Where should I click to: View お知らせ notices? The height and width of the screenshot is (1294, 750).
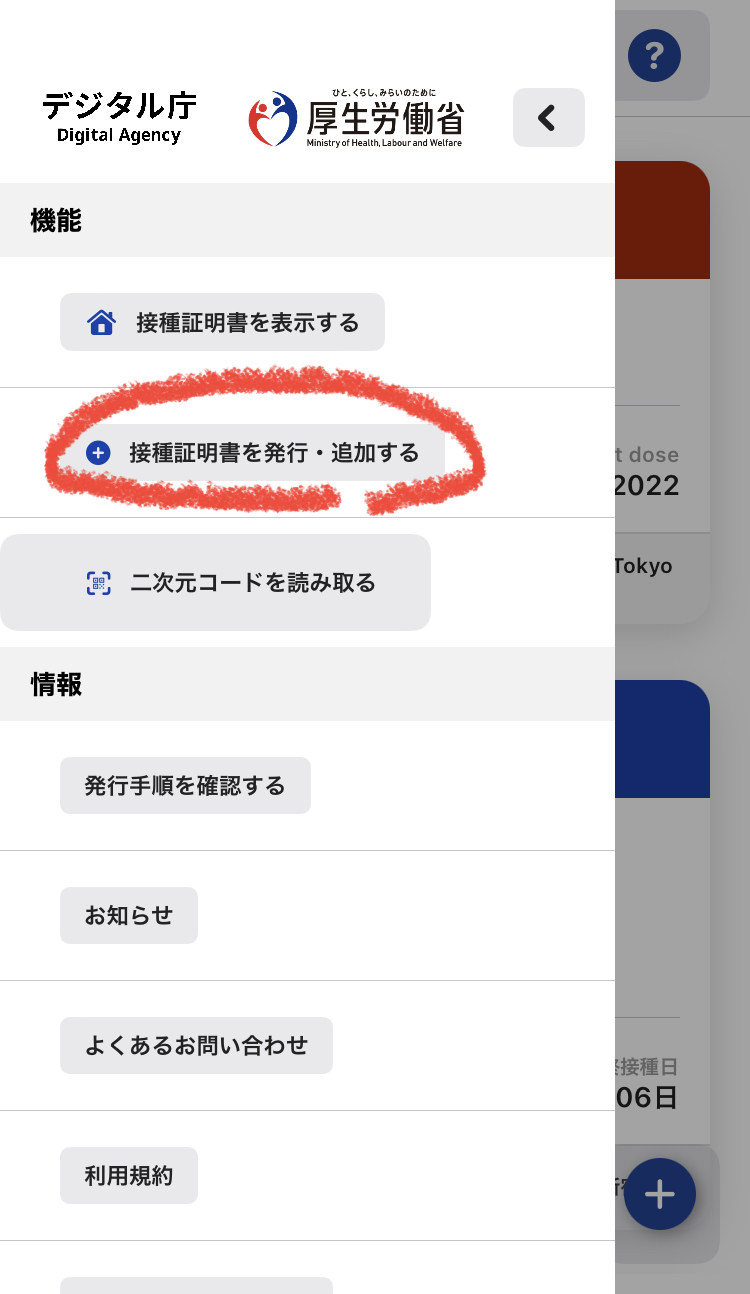pyautogui.click(x=129, y=915)
